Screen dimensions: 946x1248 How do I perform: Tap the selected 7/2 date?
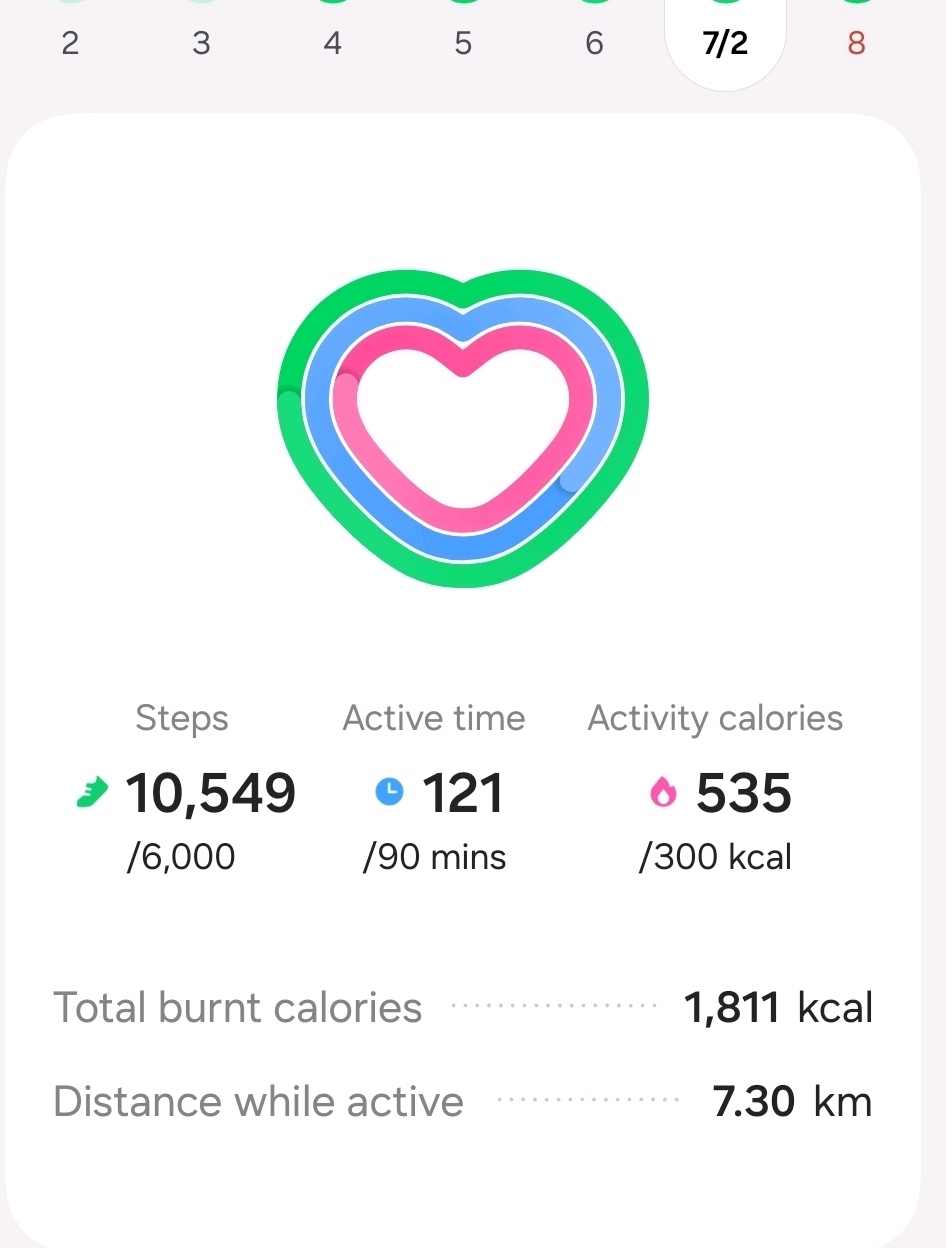click(725, 42)
